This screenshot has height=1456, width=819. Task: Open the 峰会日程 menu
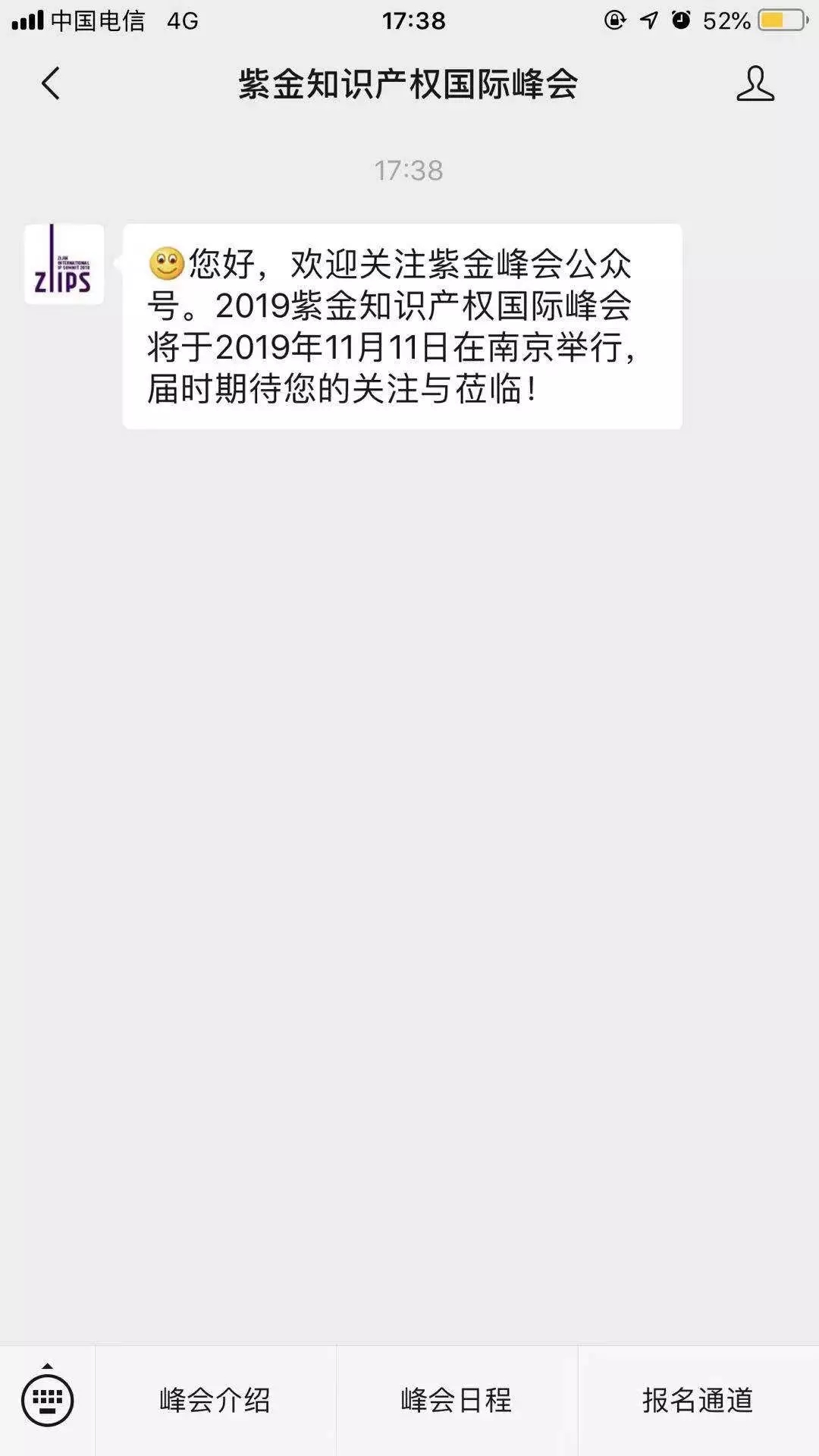[x=457, y=1401]
